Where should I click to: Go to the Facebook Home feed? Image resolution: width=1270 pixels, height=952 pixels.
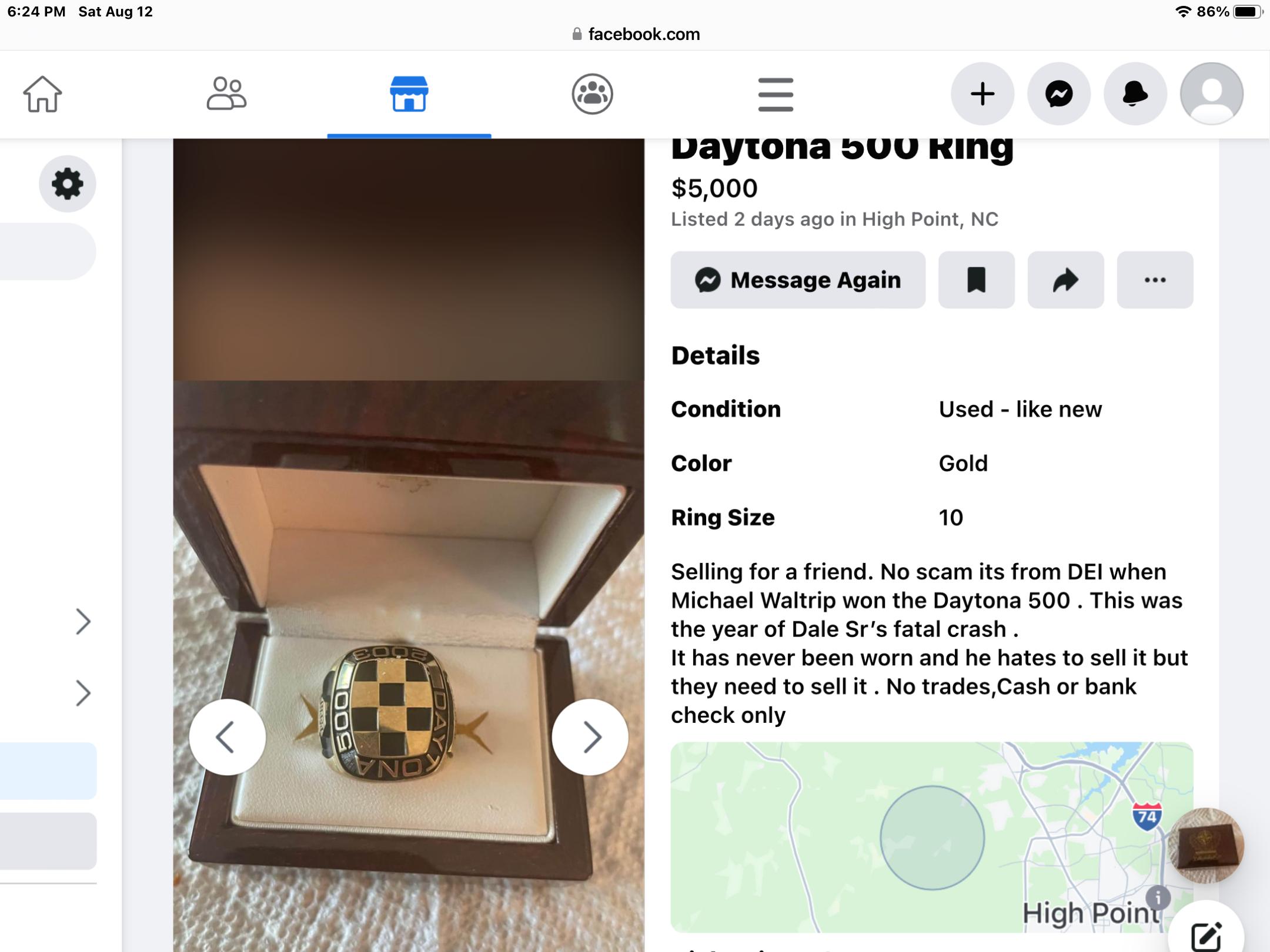[x=42, y=94]
